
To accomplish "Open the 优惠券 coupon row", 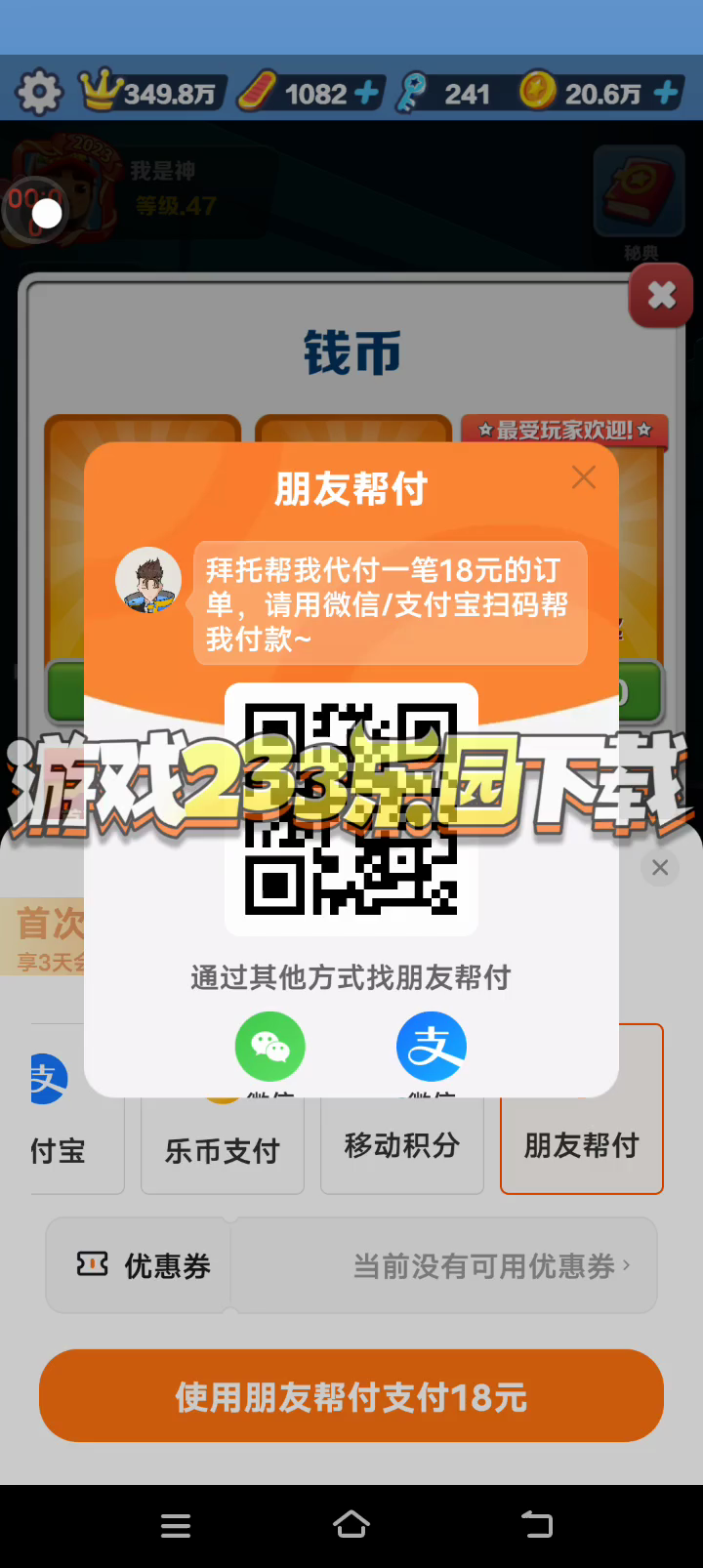I will 351,1265.
